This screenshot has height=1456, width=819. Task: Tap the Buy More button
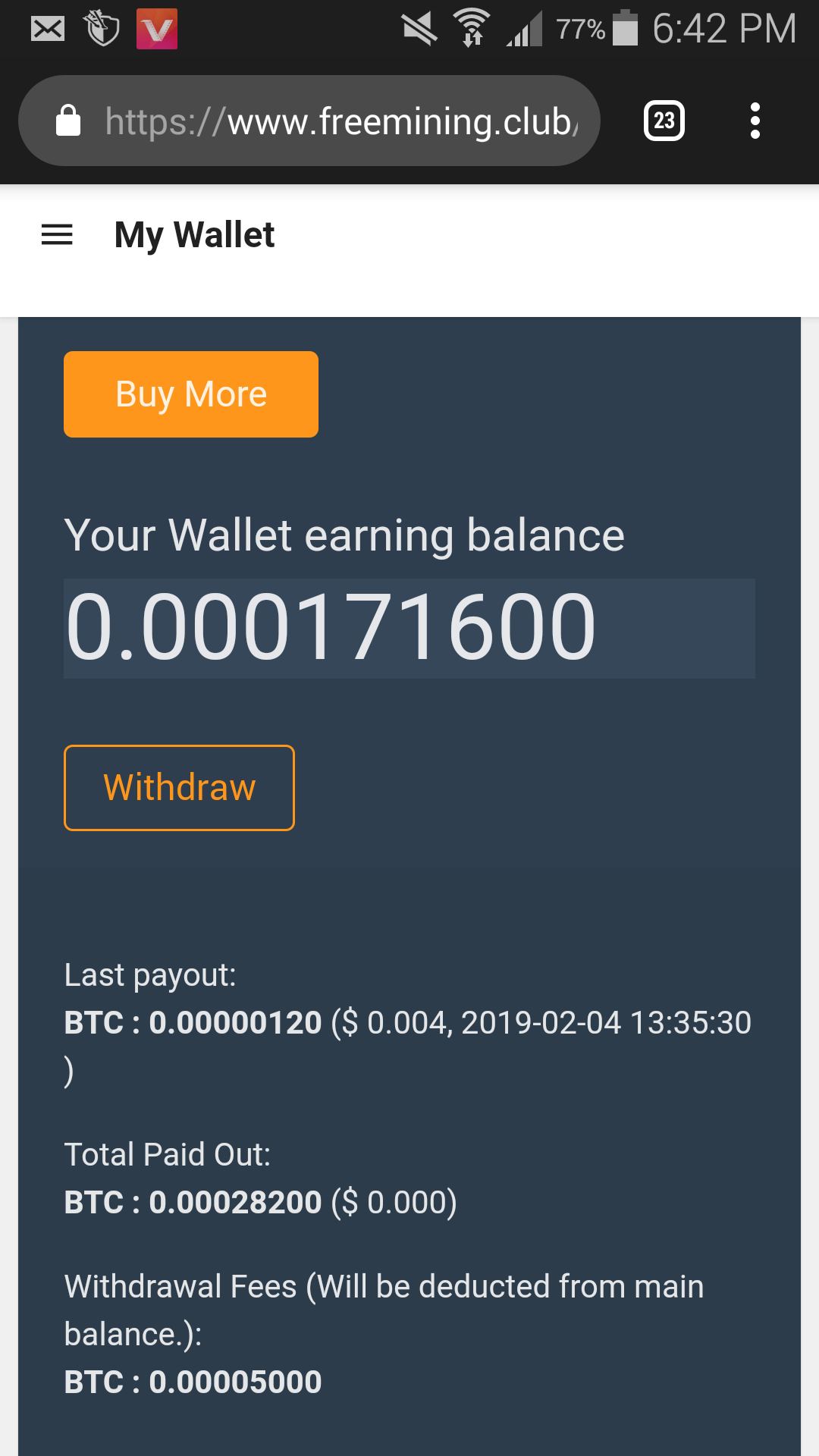point(191,394)
